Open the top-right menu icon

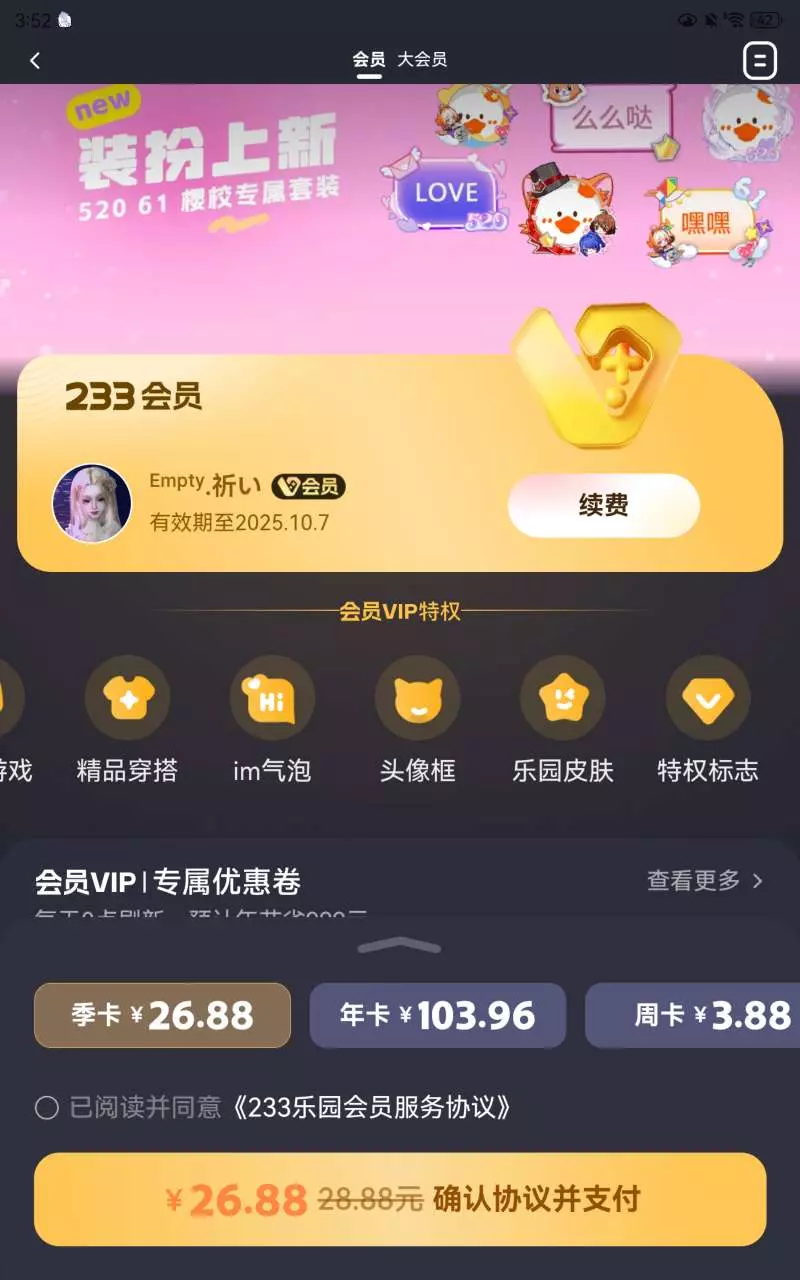(760, 61)
